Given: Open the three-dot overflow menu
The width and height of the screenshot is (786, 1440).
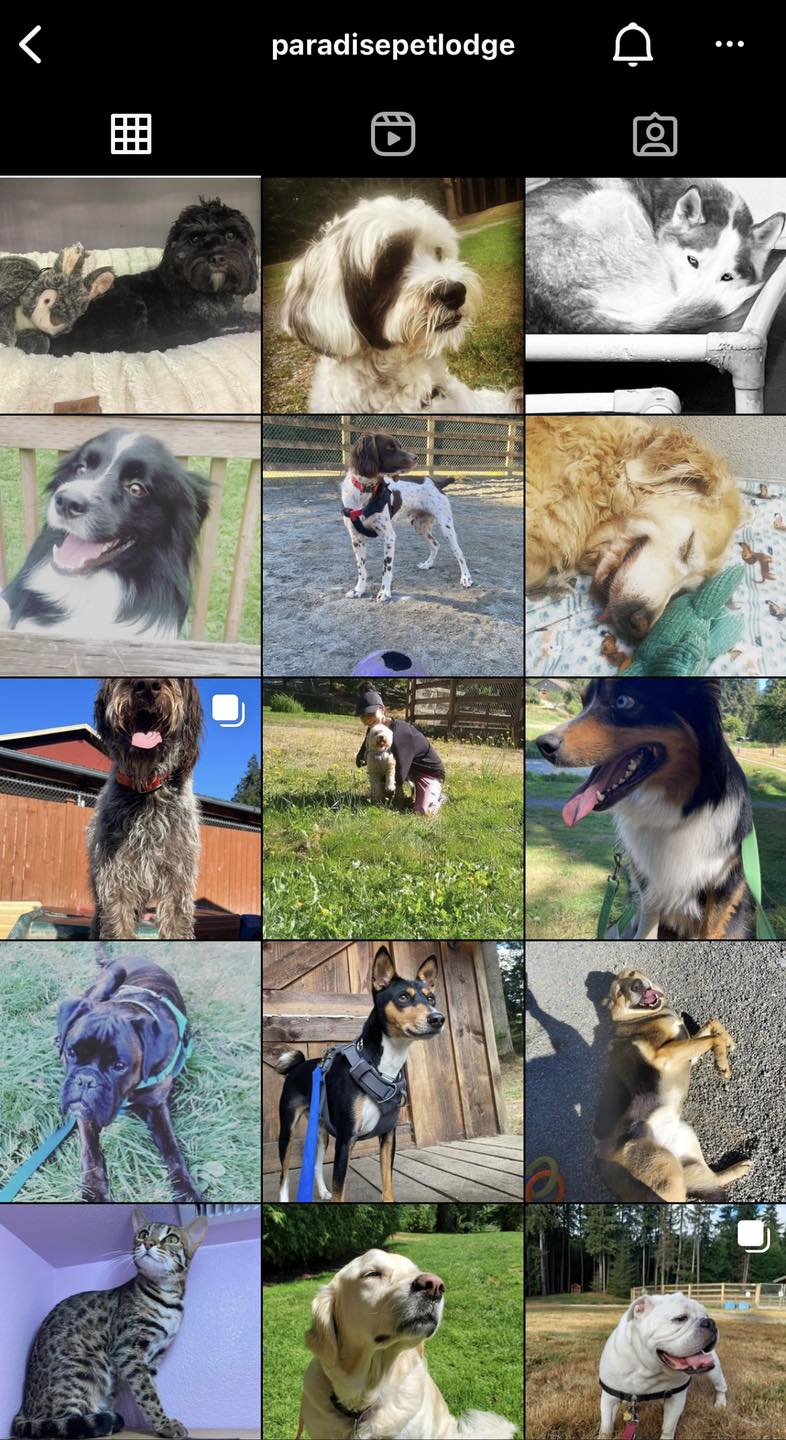Looking at the screenshot, I should click(x=729, y=44).
